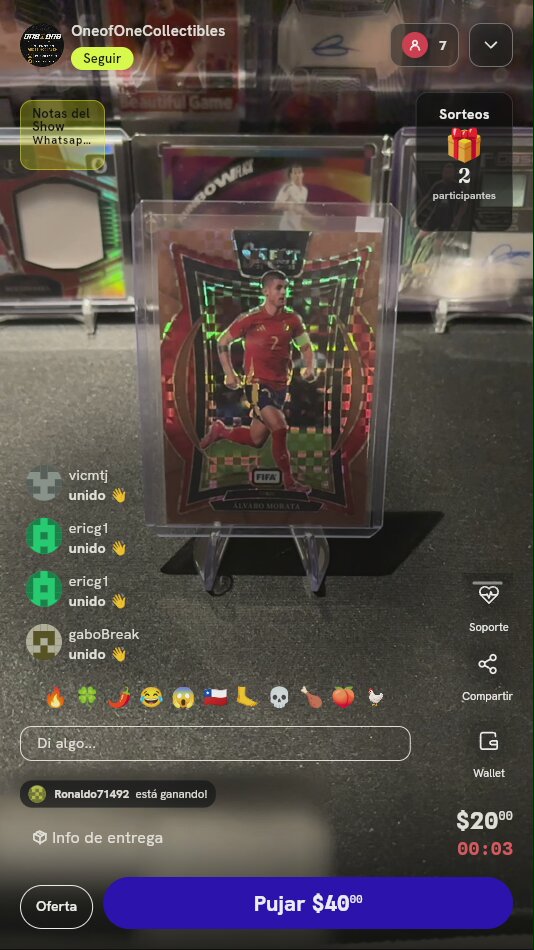Open the OneofOneCollectibles profile avatar
The height and width of the screenshot is (950, 534).
[x=42, y=45]
